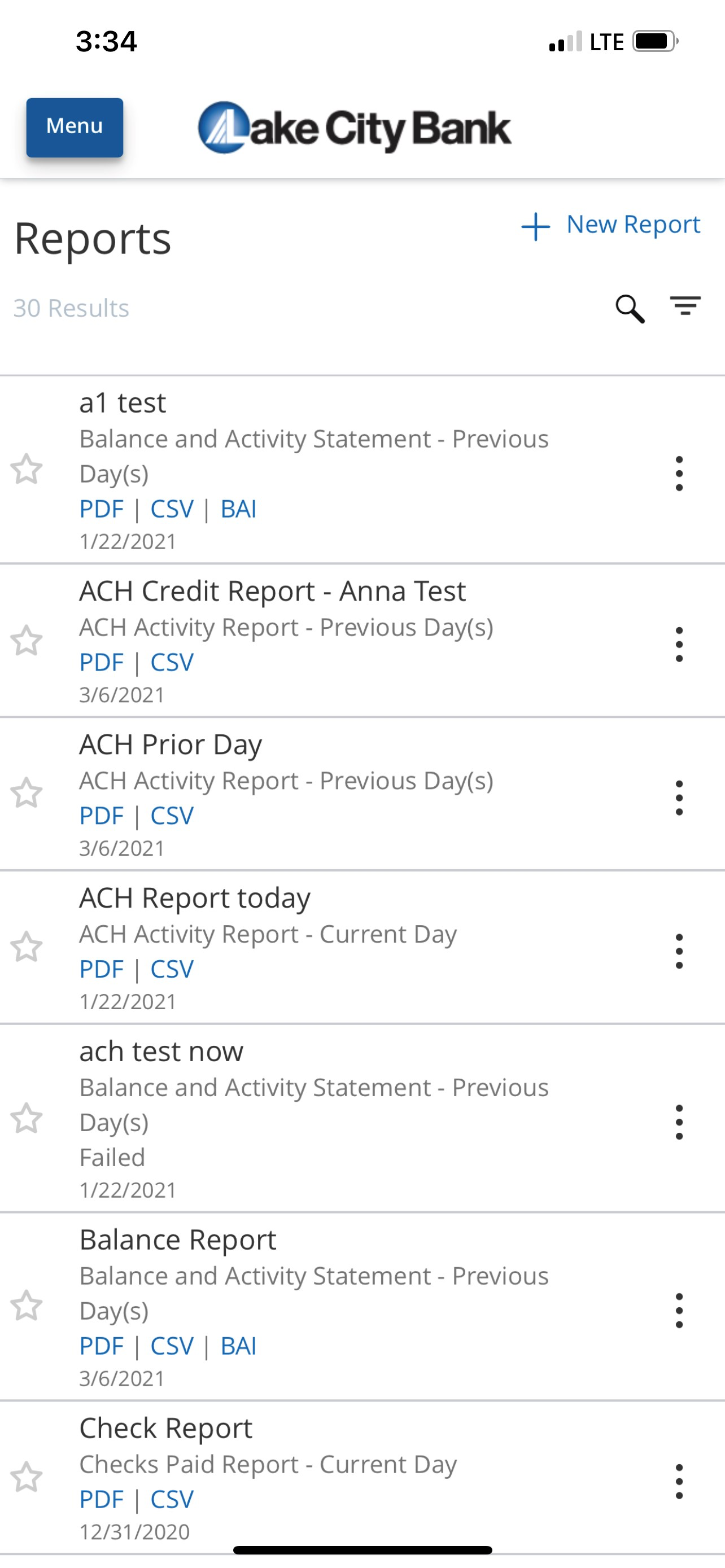Open more options for Balance Report
Screen dimensions: 725x1568
click(x=679, y=1310)
